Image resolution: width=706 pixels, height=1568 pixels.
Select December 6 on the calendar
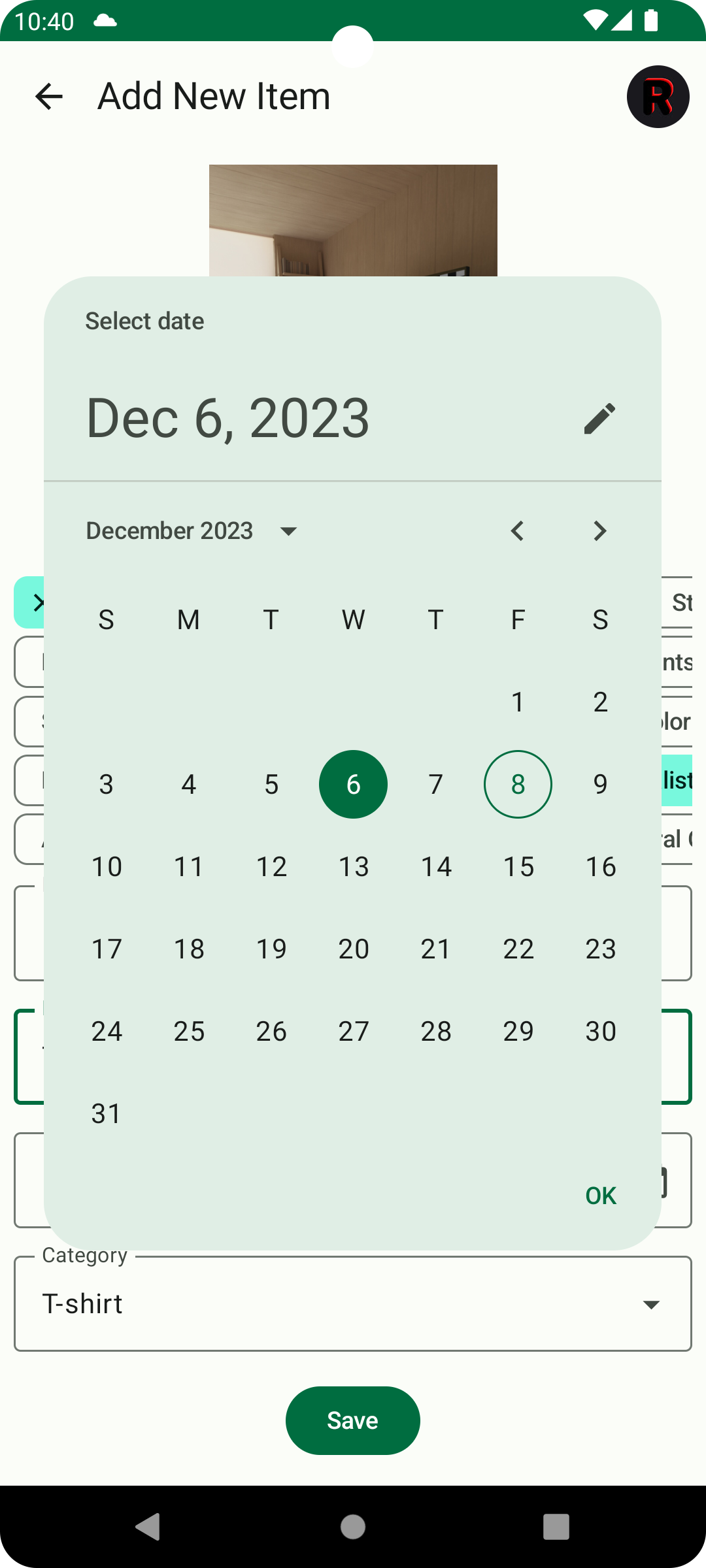(x=353, y=784)
